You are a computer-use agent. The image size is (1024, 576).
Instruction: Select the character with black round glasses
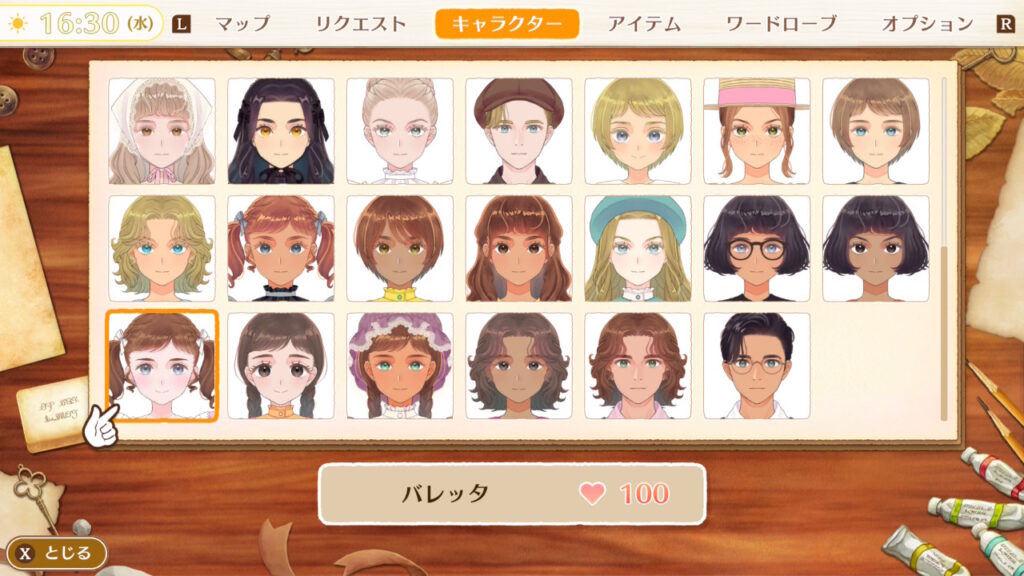757,249
